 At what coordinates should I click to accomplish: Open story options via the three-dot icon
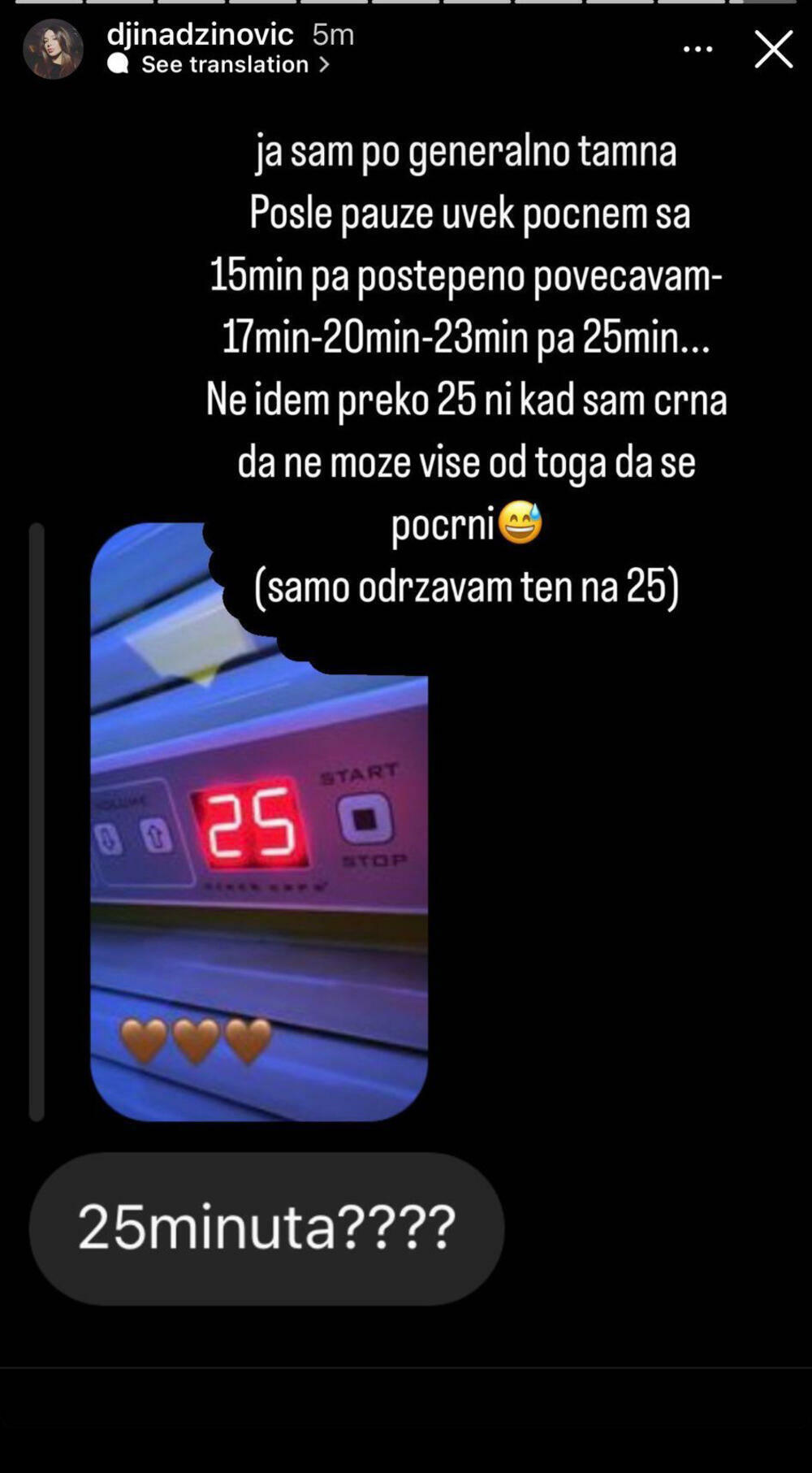pyautogui.click(x=697, y=49)
